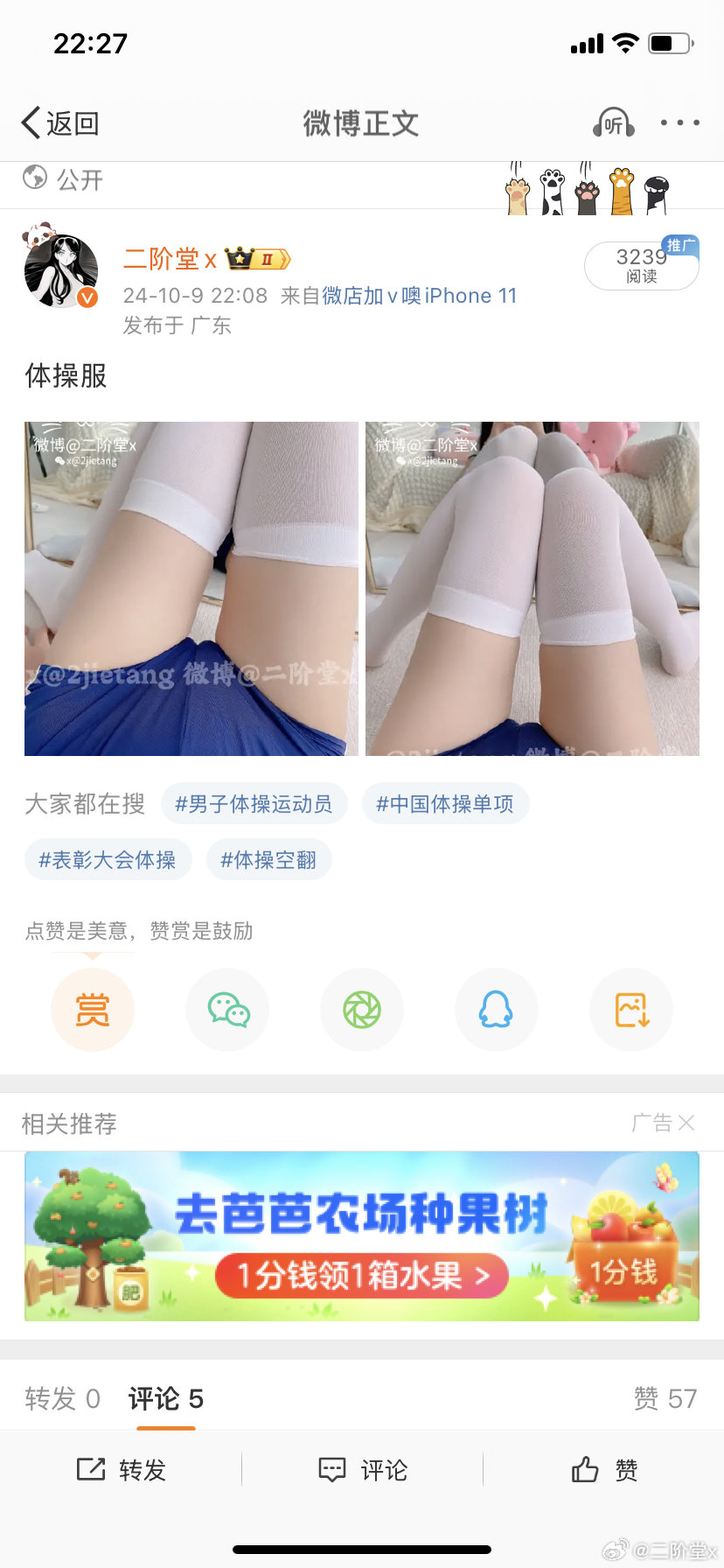Share to WeChat Moments via the aperture icon

tap(362, 1010)
